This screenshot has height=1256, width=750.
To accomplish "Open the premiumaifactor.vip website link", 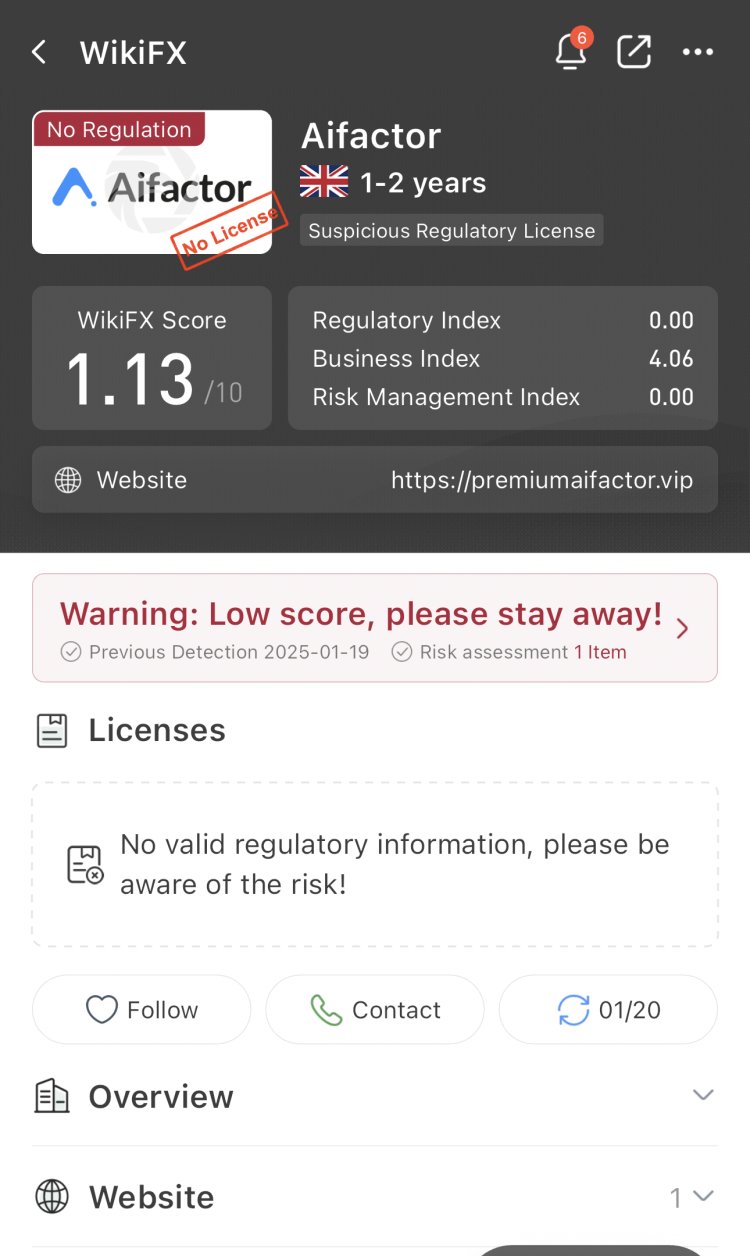I will pyautogui.click(x=541, y=480).
